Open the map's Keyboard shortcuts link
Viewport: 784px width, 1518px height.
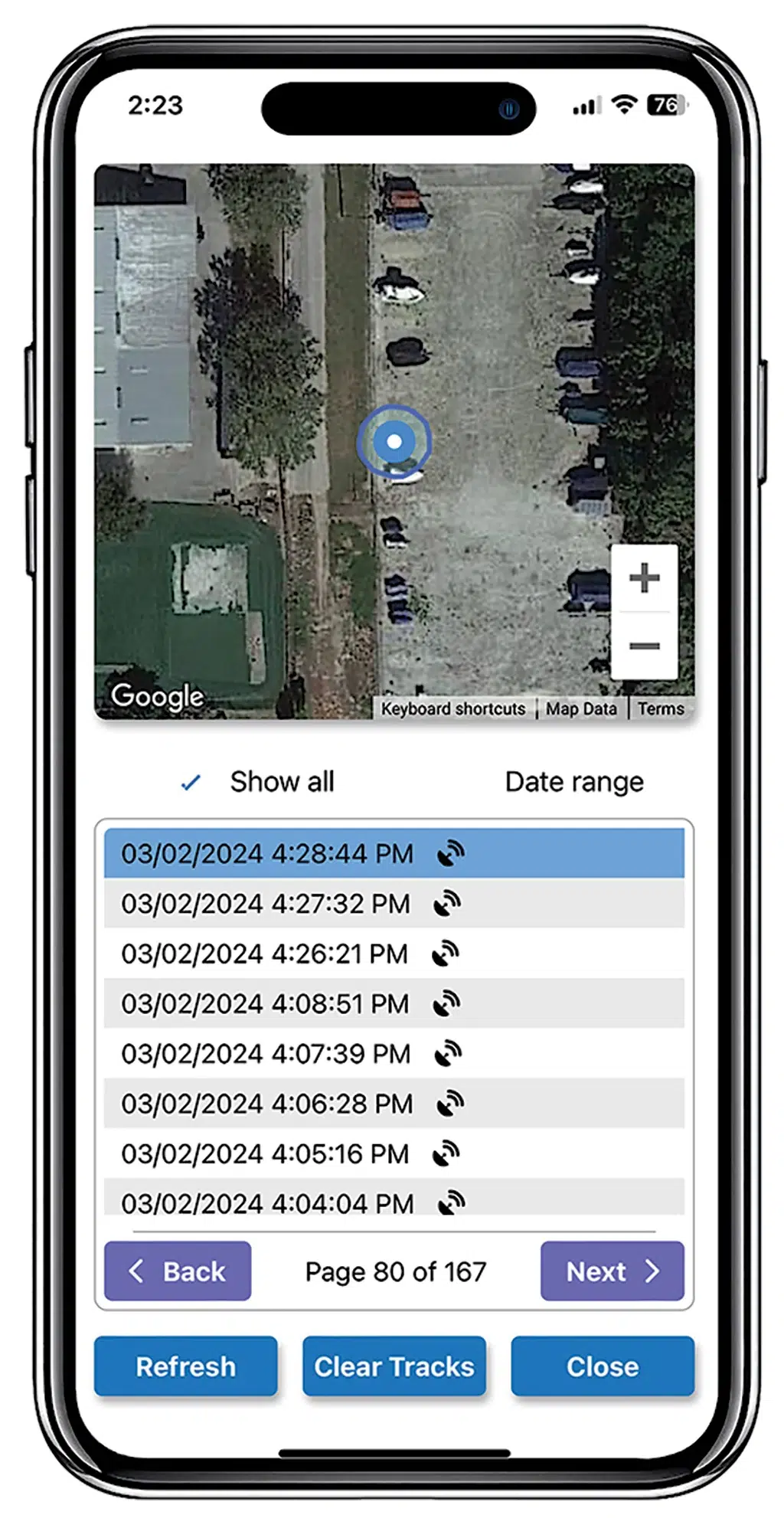(453, 709)
